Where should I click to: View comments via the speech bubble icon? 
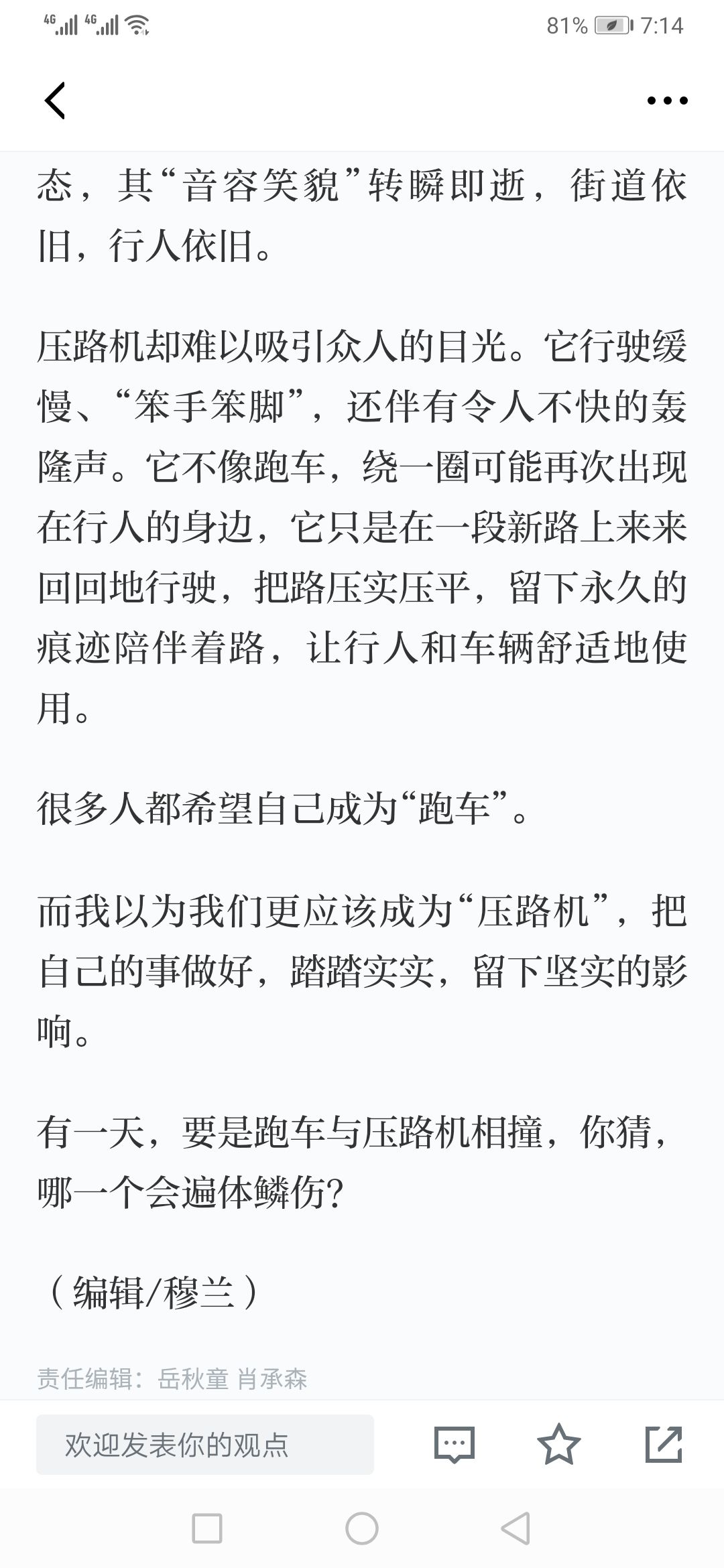point(455,1445)
